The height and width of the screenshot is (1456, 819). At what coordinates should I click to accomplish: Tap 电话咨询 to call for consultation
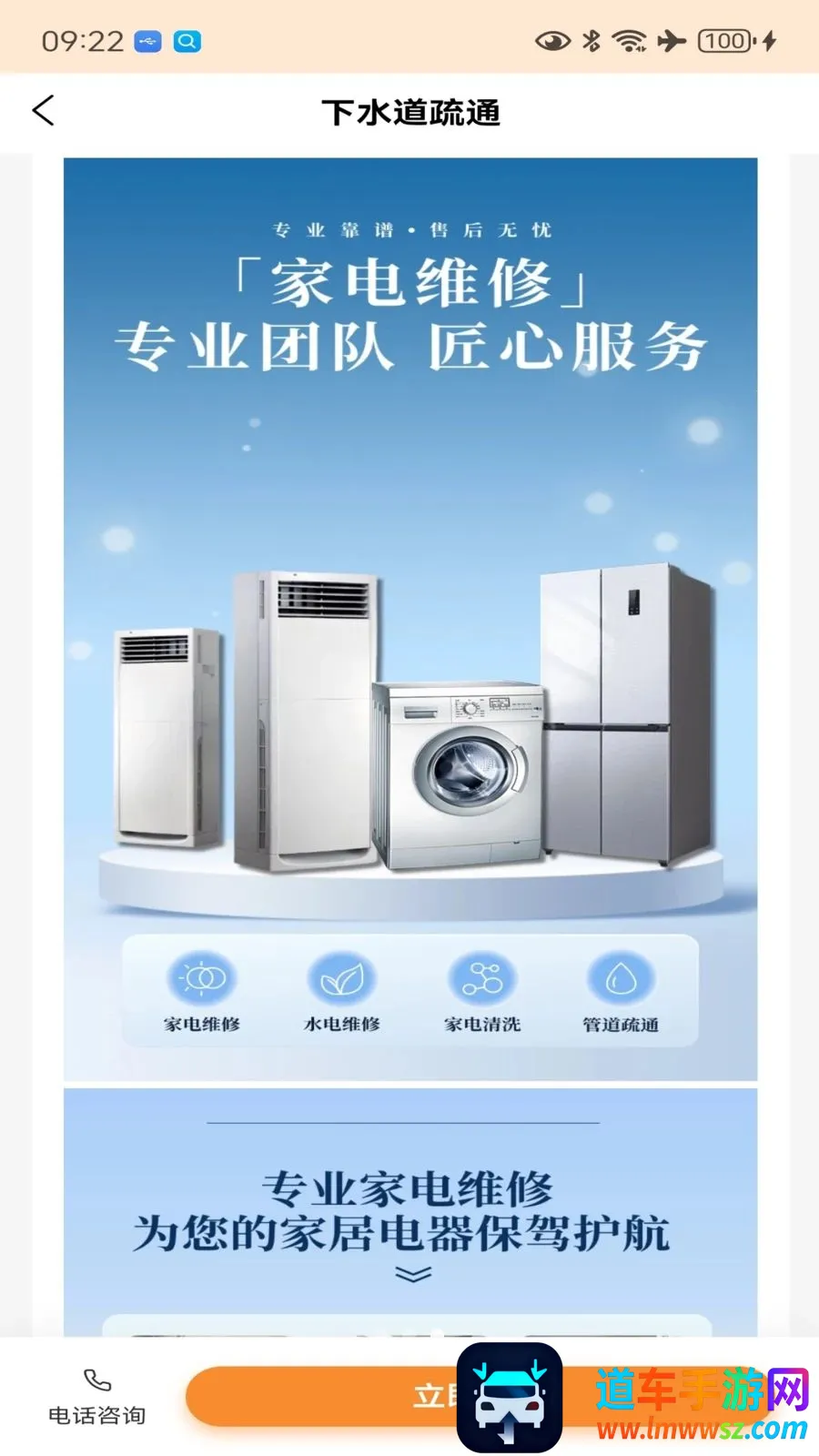(x=96, y=1397)
